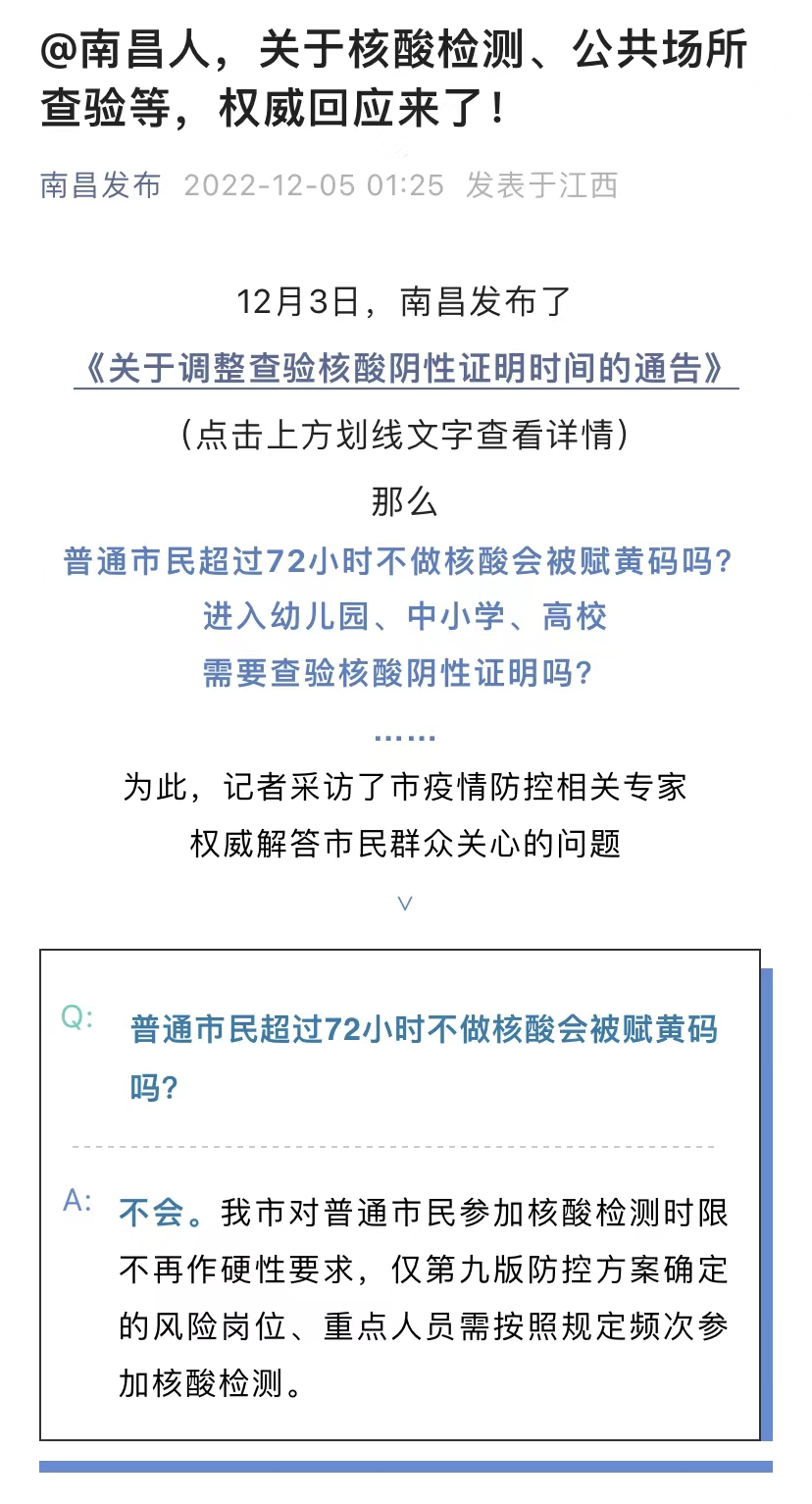812x1504 pixels.
Task: Open the 南昌发布 account page
Action: (x=101, y=184)
